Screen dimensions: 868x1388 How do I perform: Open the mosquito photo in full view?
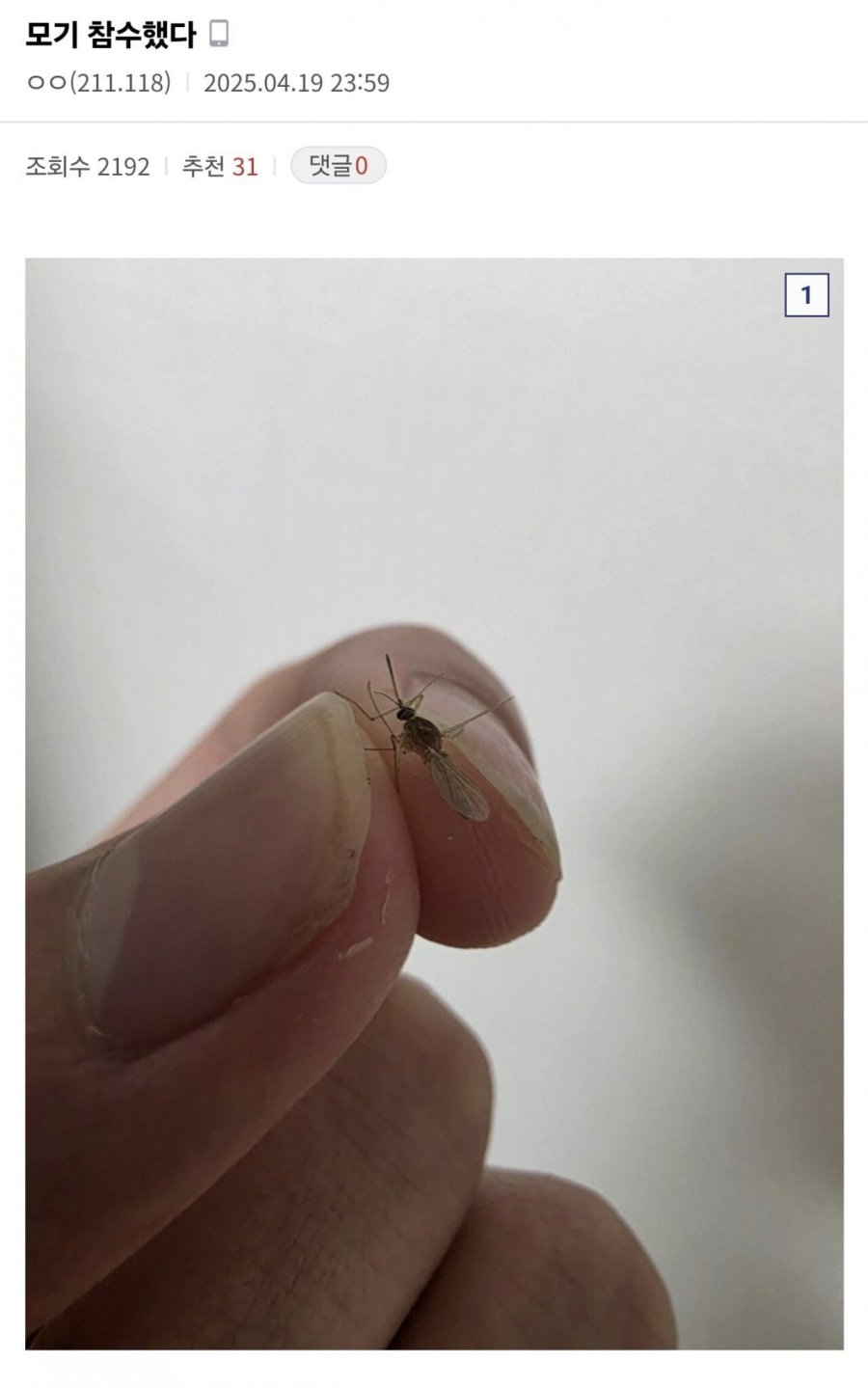(434, 803)
